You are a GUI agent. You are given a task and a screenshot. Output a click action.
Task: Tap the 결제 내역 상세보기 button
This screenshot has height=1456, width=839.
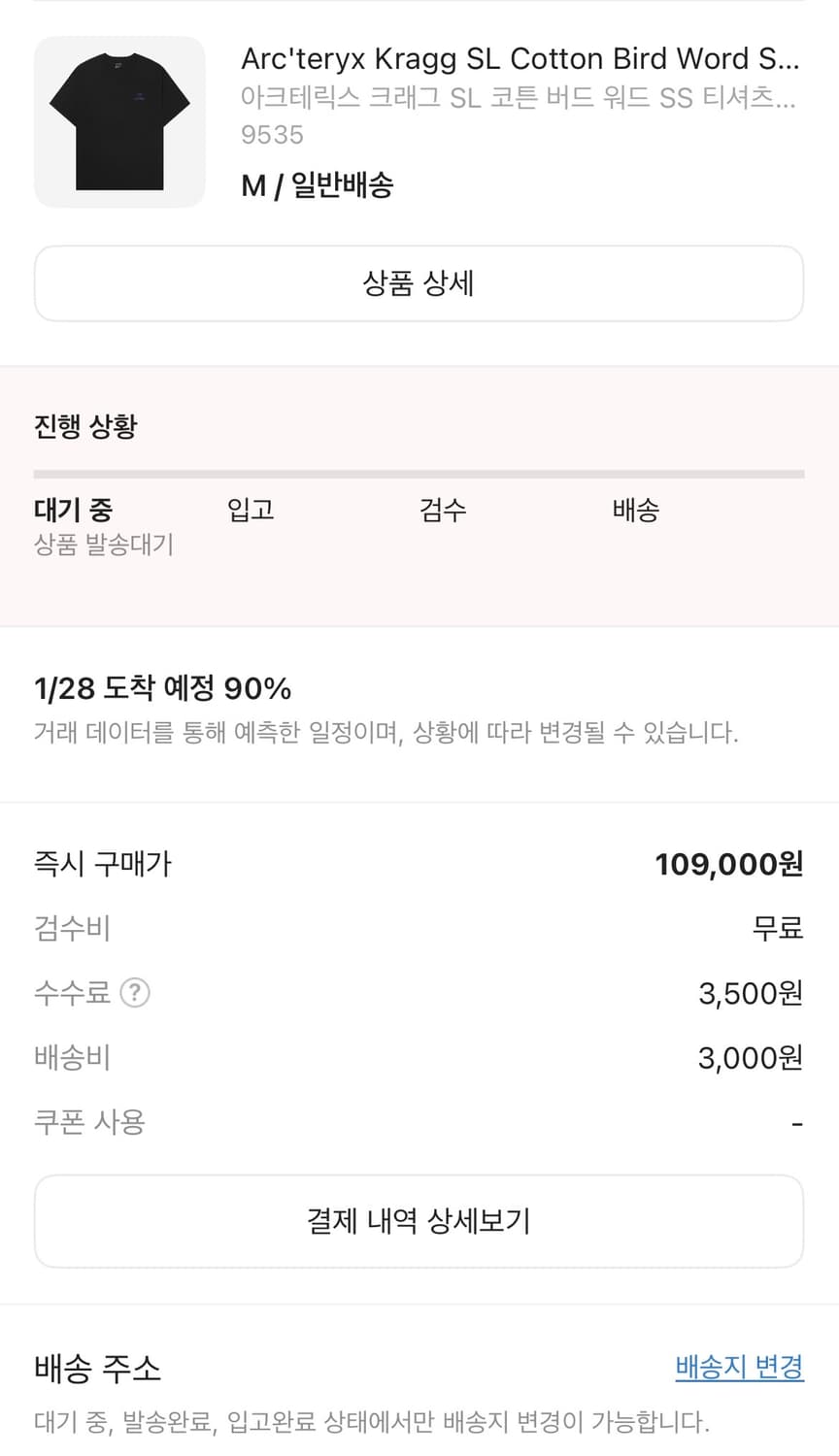coord(418,1220)
